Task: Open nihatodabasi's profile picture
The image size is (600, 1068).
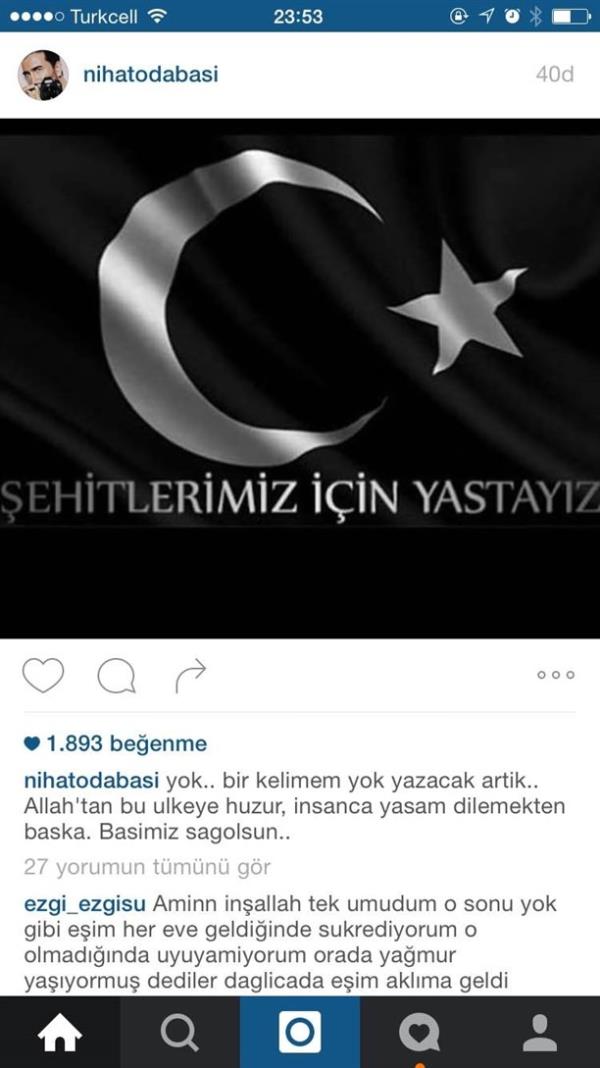Action: pyautogui.click(x=43, y=75)
